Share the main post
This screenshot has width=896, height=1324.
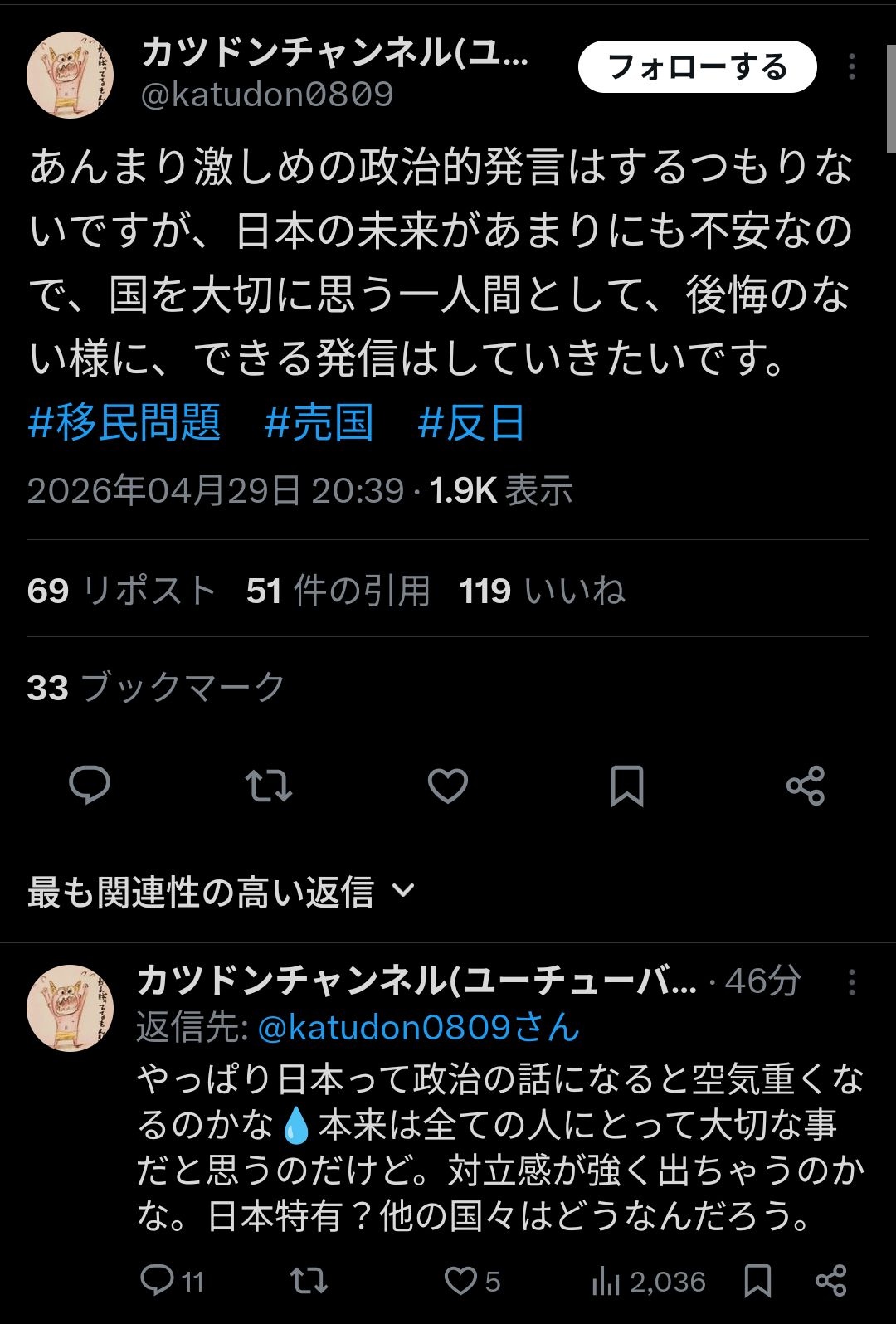806,785
